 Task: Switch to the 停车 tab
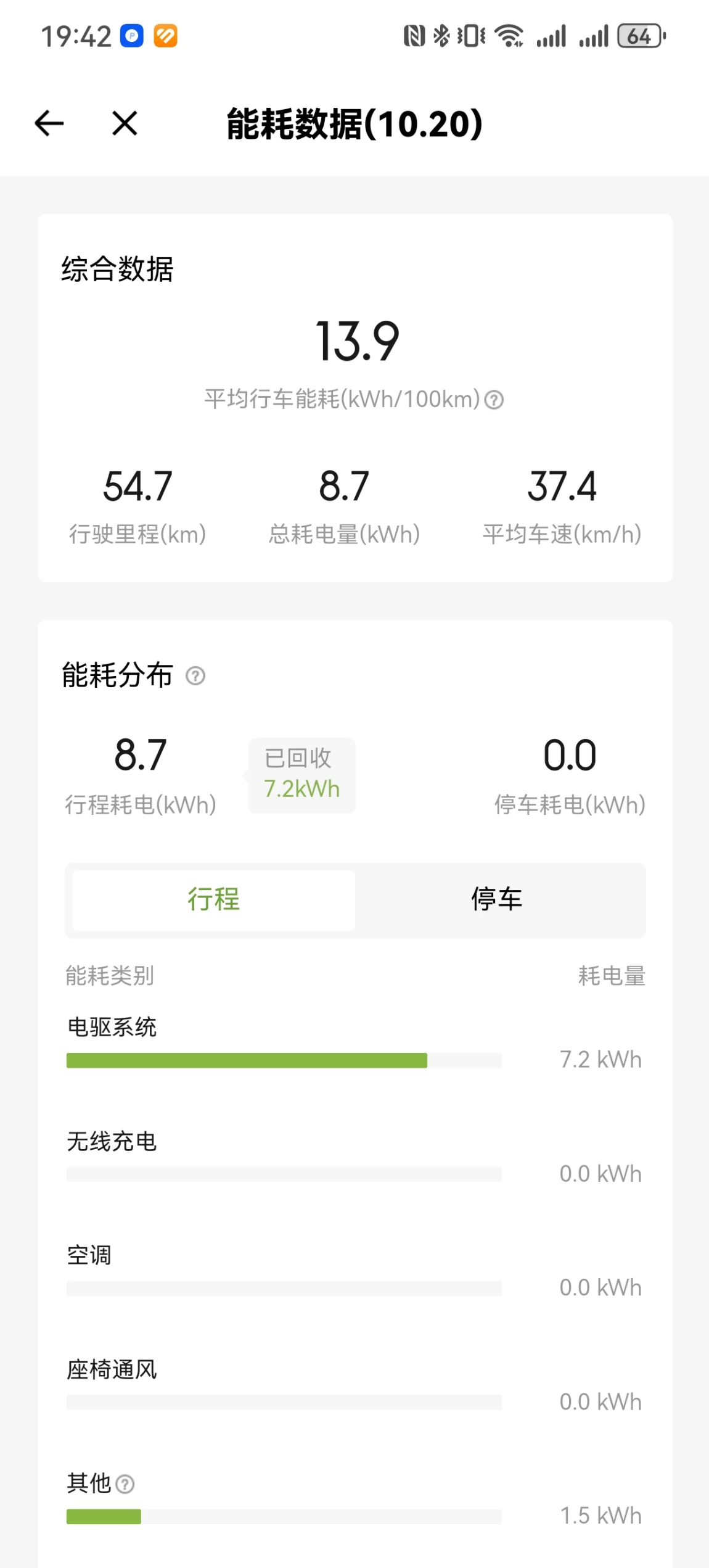(497, 900)
